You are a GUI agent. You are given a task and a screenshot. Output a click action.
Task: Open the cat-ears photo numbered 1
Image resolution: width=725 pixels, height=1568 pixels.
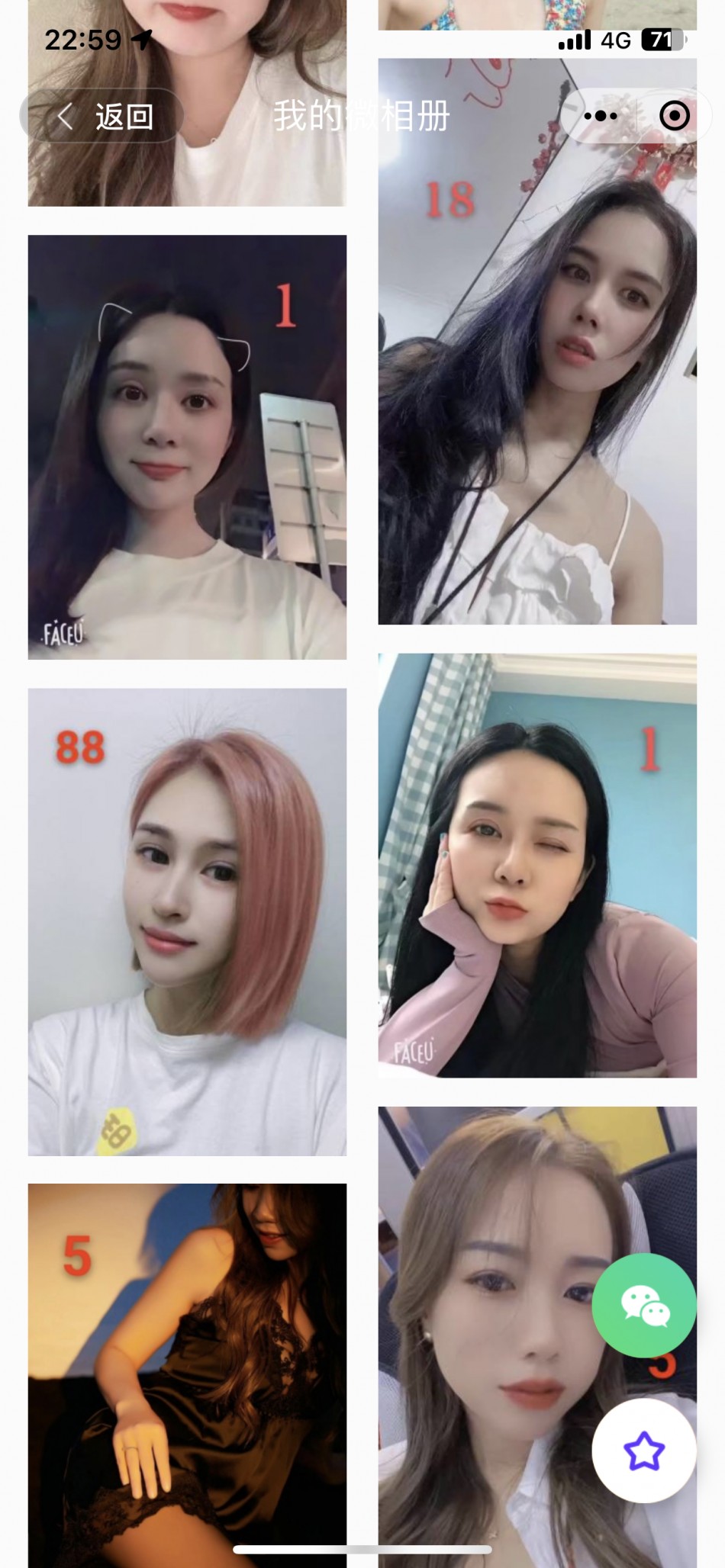point(187,447)
